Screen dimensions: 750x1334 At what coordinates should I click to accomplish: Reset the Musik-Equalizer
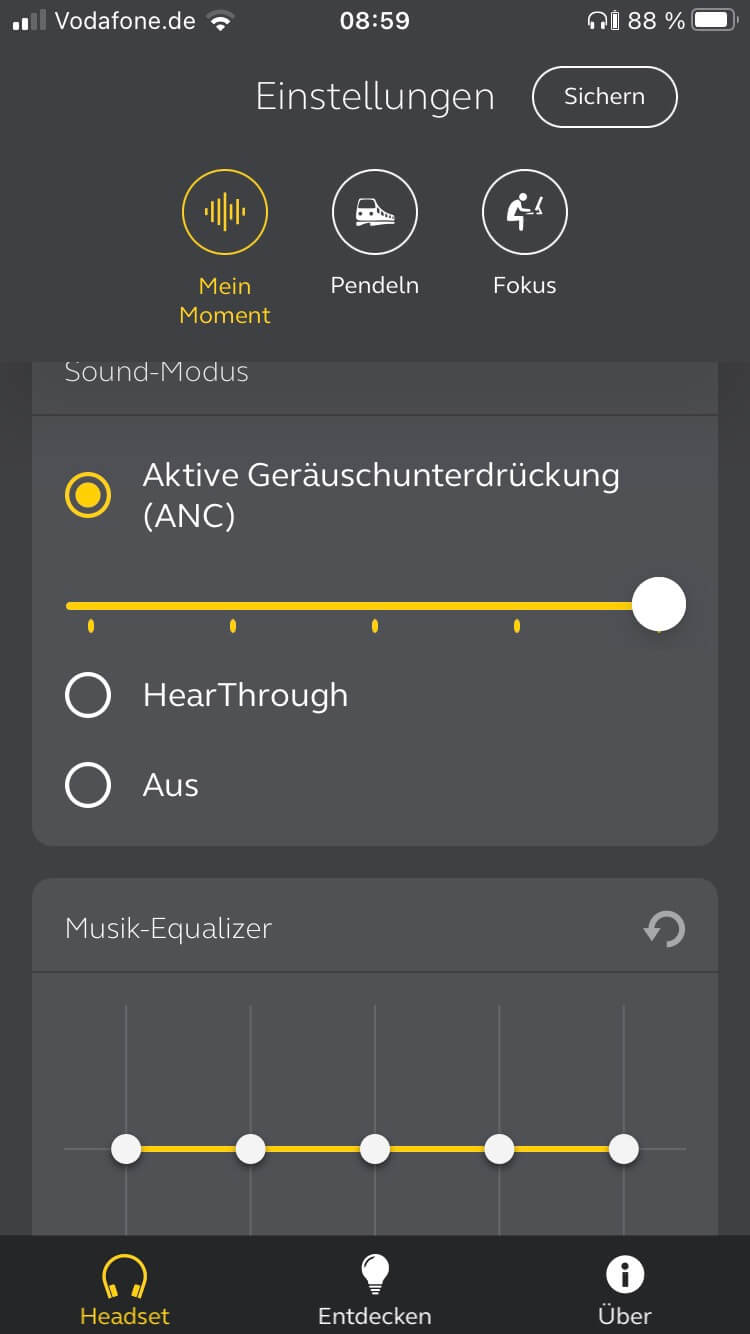664,929
